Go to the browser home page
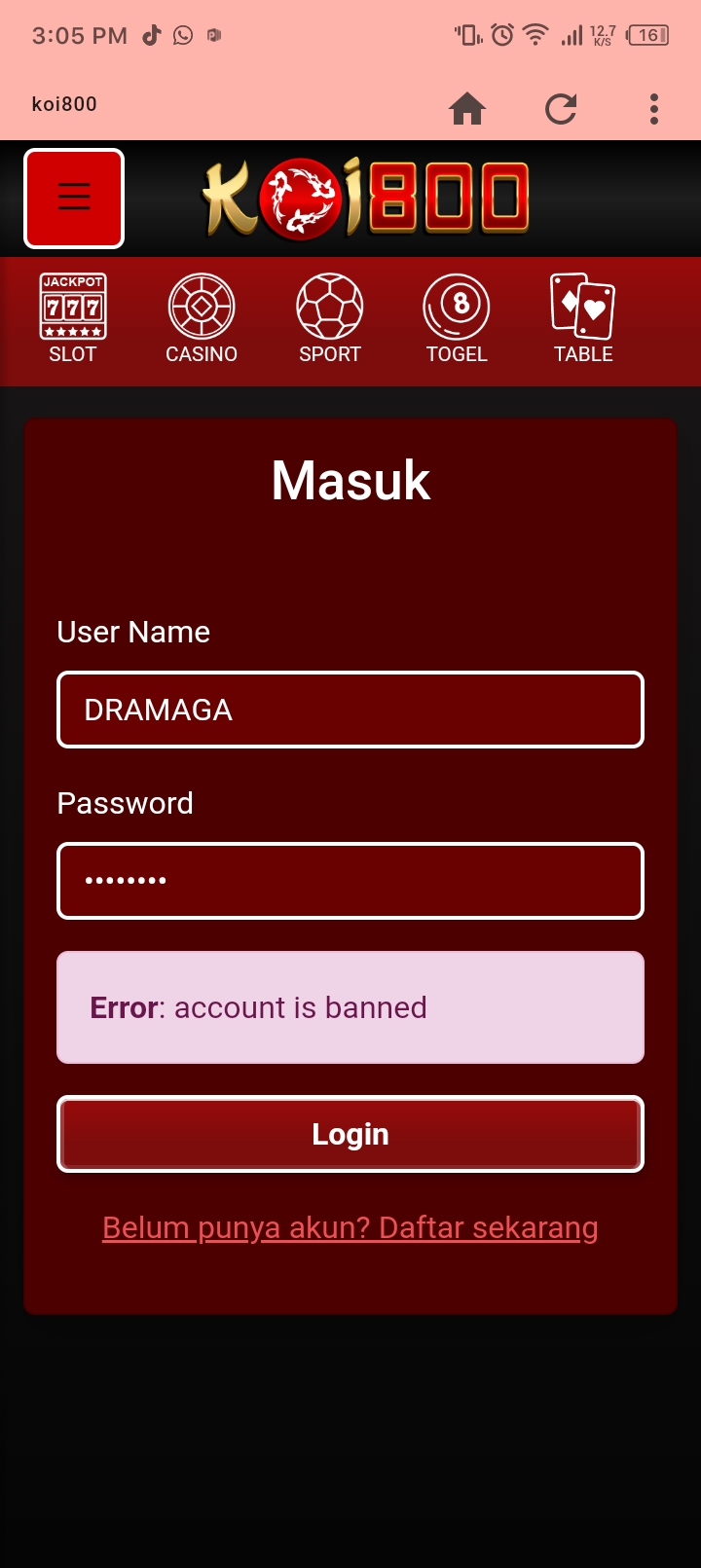Screen dimensions: 701x1568 pyautogui.click(x=466, y=108)
